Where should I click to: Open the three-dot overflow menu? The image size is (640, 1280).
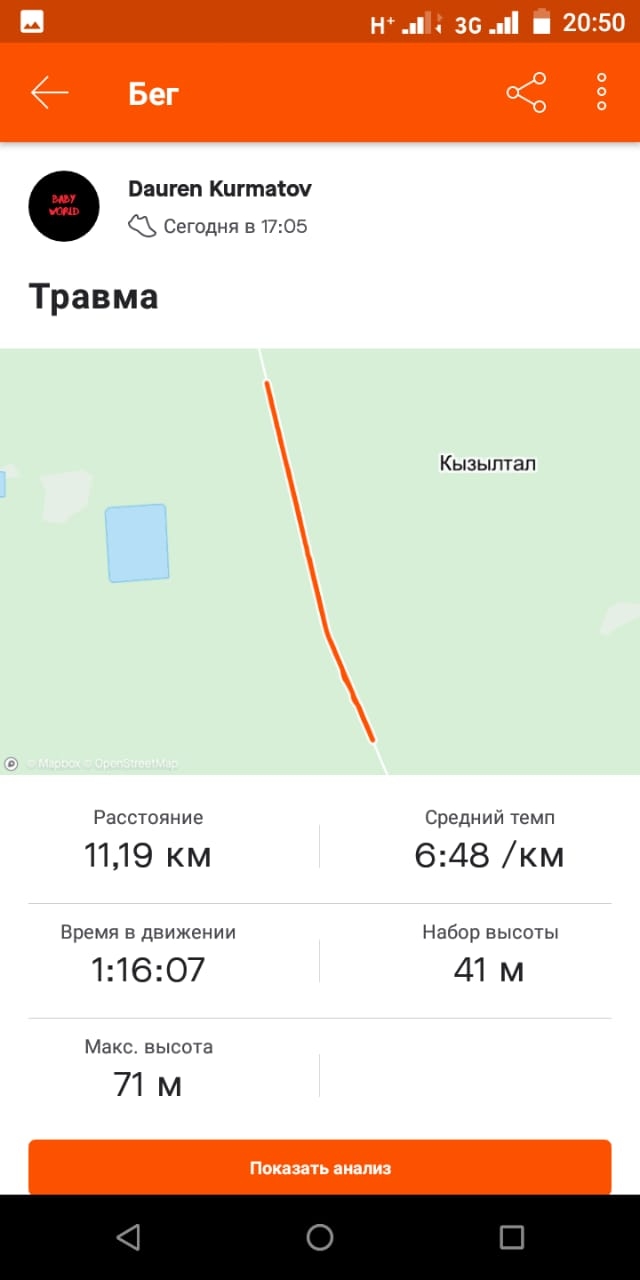point(601,93)
